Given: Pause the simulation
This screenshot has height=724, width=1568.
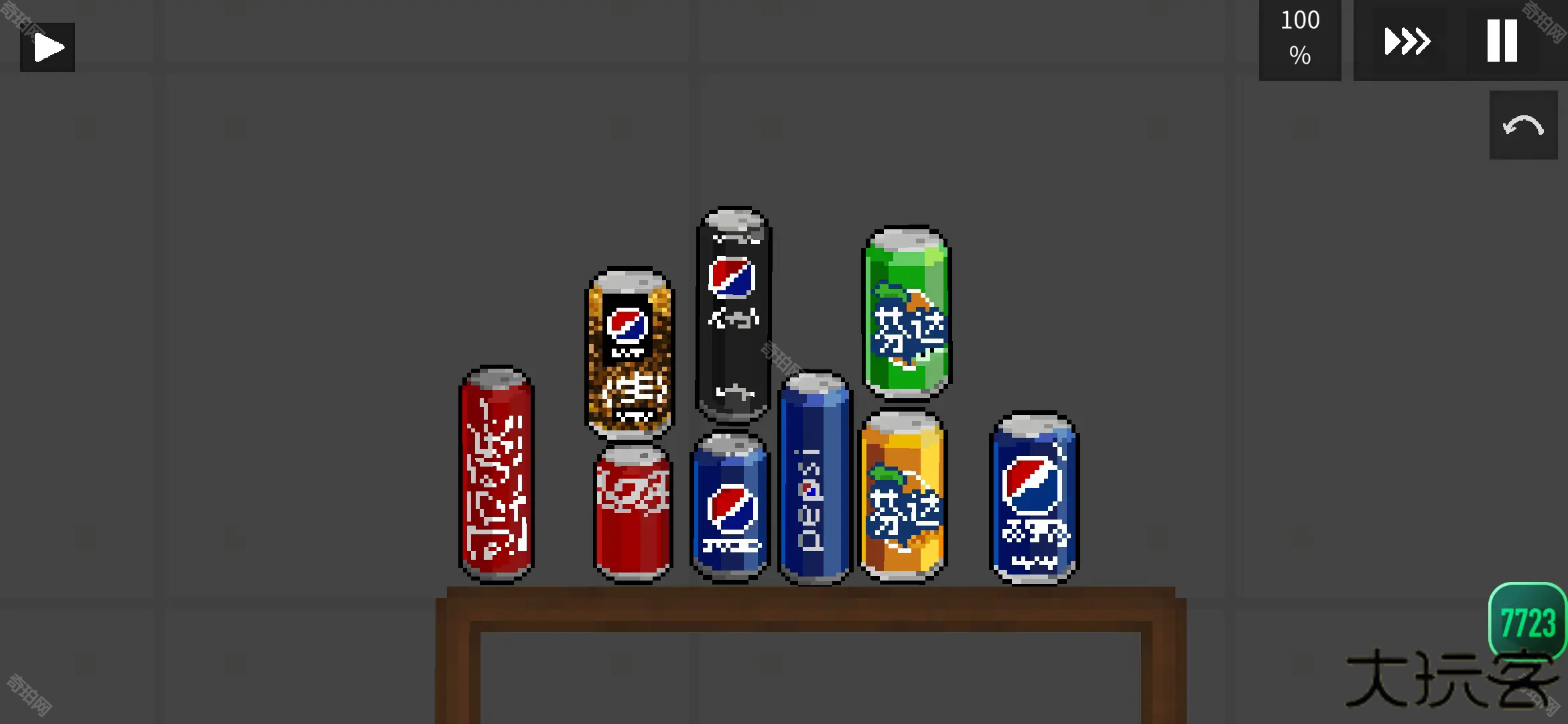Looking at the screenshot, I should 1502,42.
